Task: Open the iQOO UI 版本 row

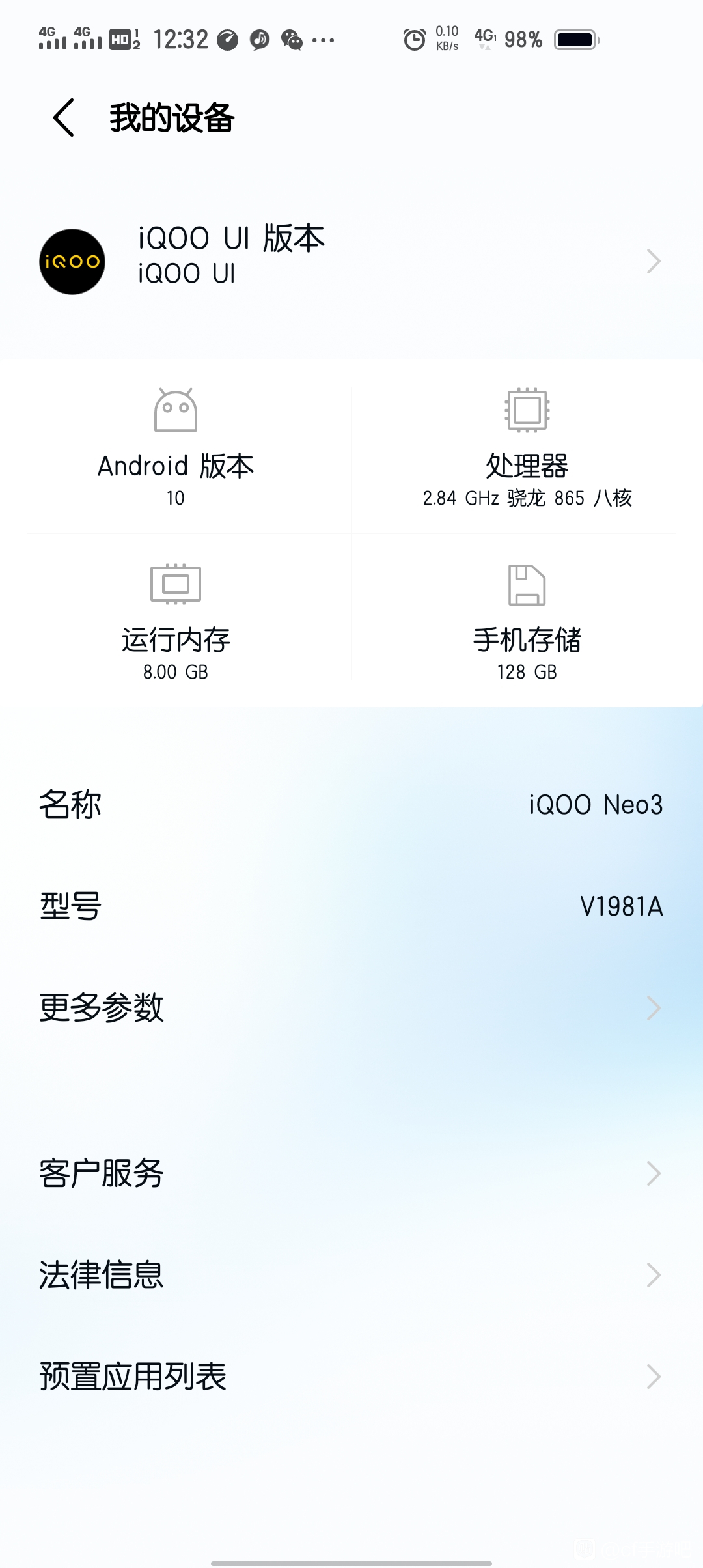Action: pyautogui.click(x=351, y=261)
